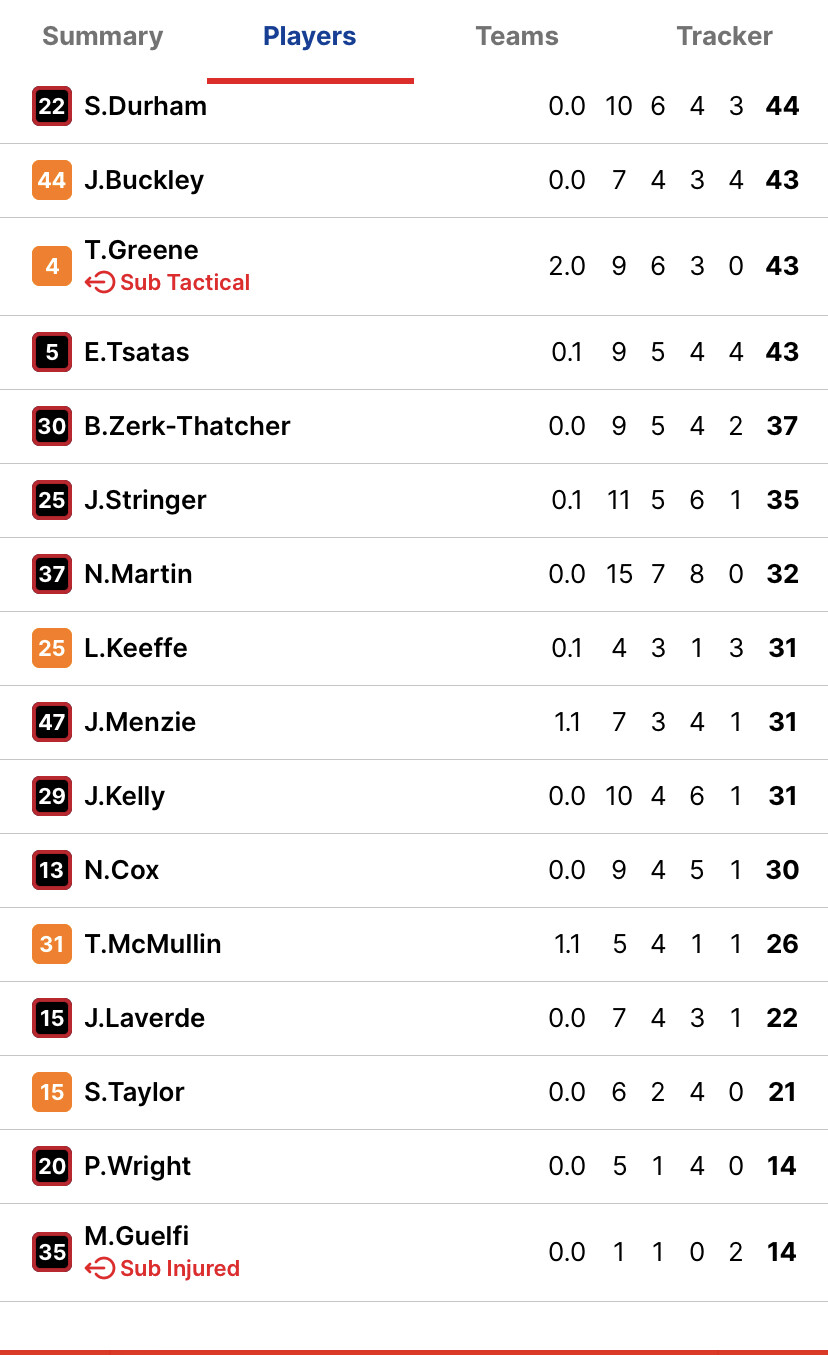Screen dimensions: 828x1355
Task: Open S.Taylor's stats row
Action: tap(414, 1093)
